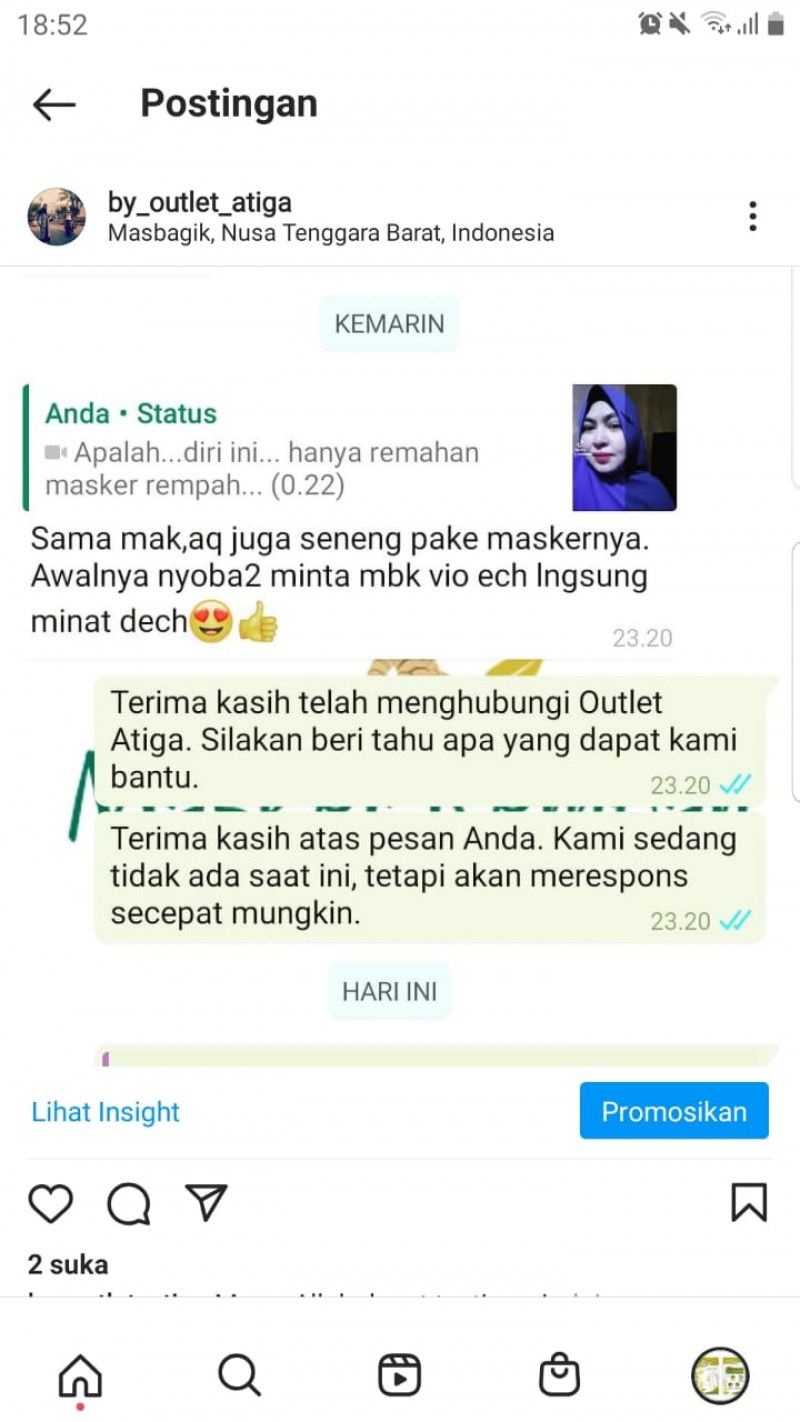Screen dimensions: 800x1422
Task: Open comments with the speech bubble icon
Action: pyautogui.click(x=129, y=1203)
